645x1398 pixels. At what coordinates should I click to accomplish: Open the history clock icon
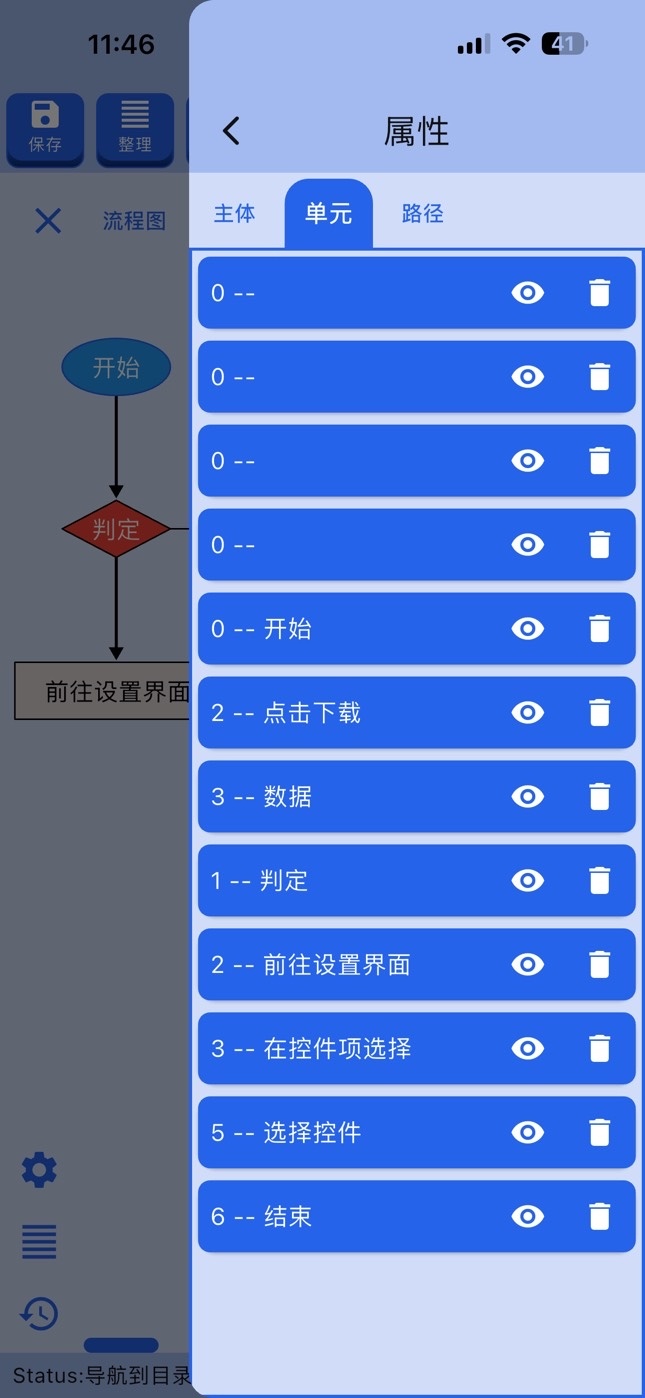pos(39,1313)
